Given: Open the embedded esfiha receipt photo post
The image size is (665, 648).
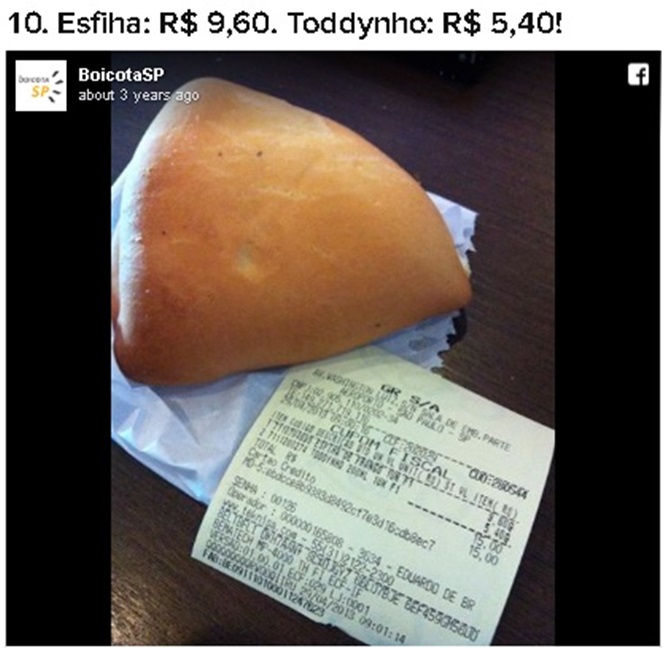Looking at the screenshot, I should (332, 360).
